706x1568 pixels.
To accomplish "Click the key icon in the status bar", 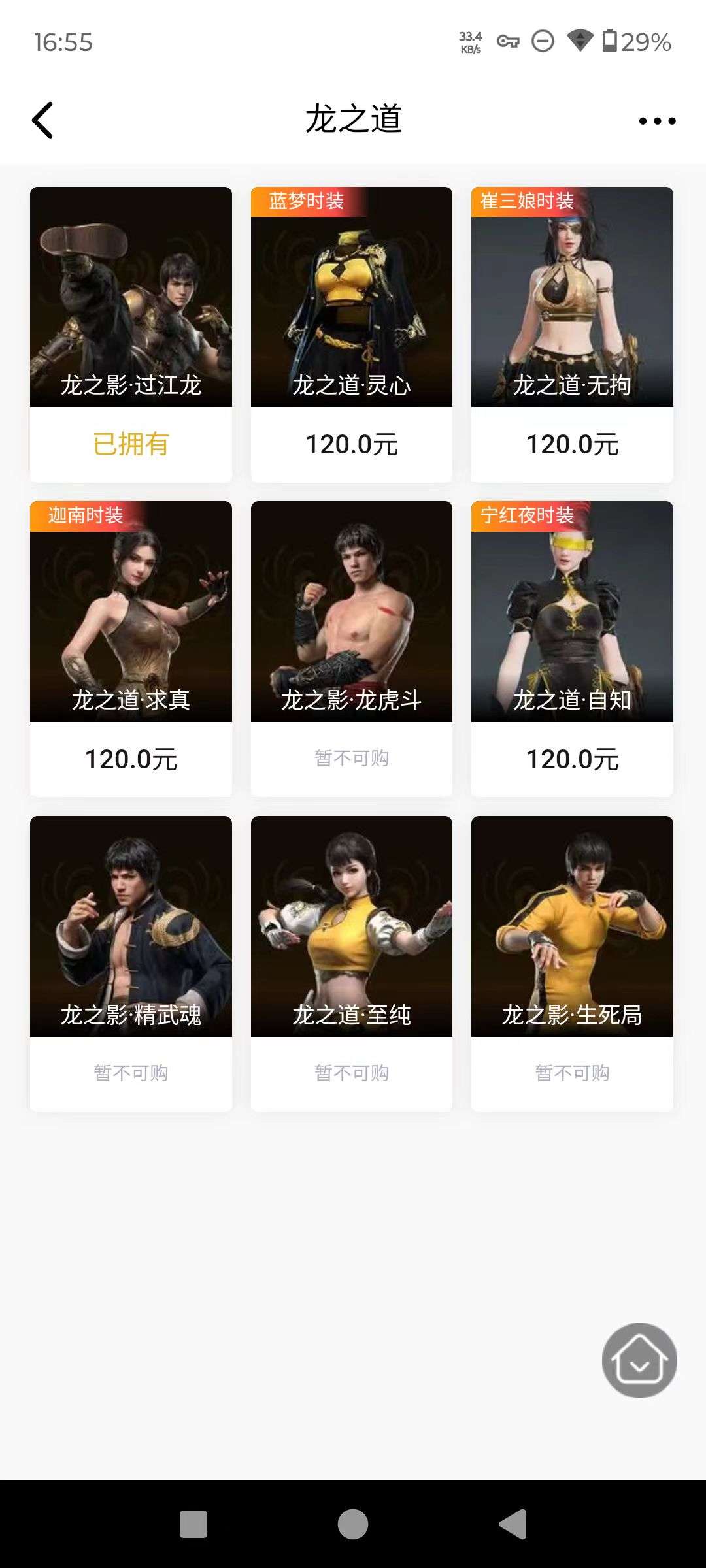I will [x=507, y=42].
